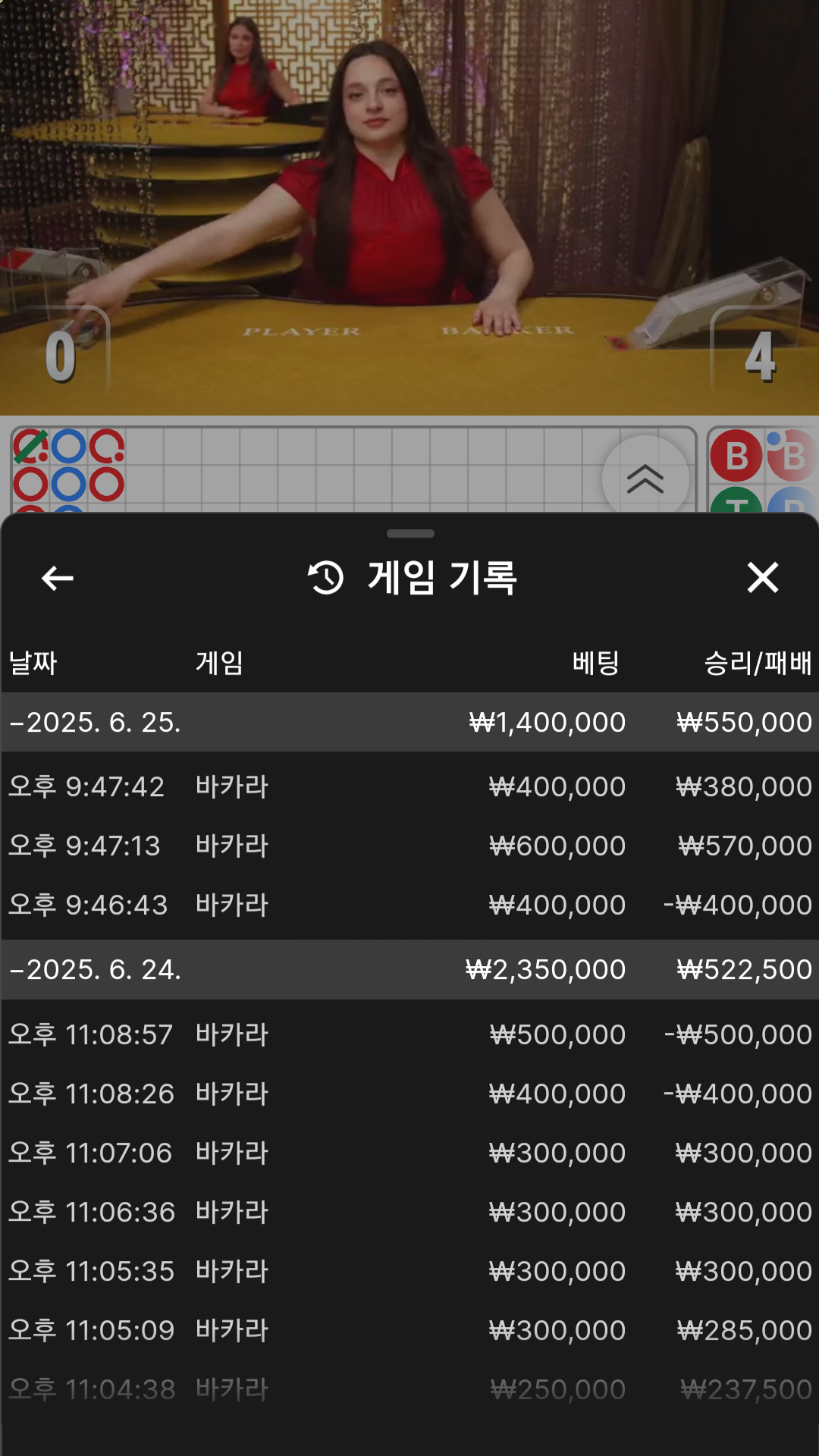
Task: Collapse the 2025. 6. 24. date group
Action: pyautogui.click(x=95, y=969)
